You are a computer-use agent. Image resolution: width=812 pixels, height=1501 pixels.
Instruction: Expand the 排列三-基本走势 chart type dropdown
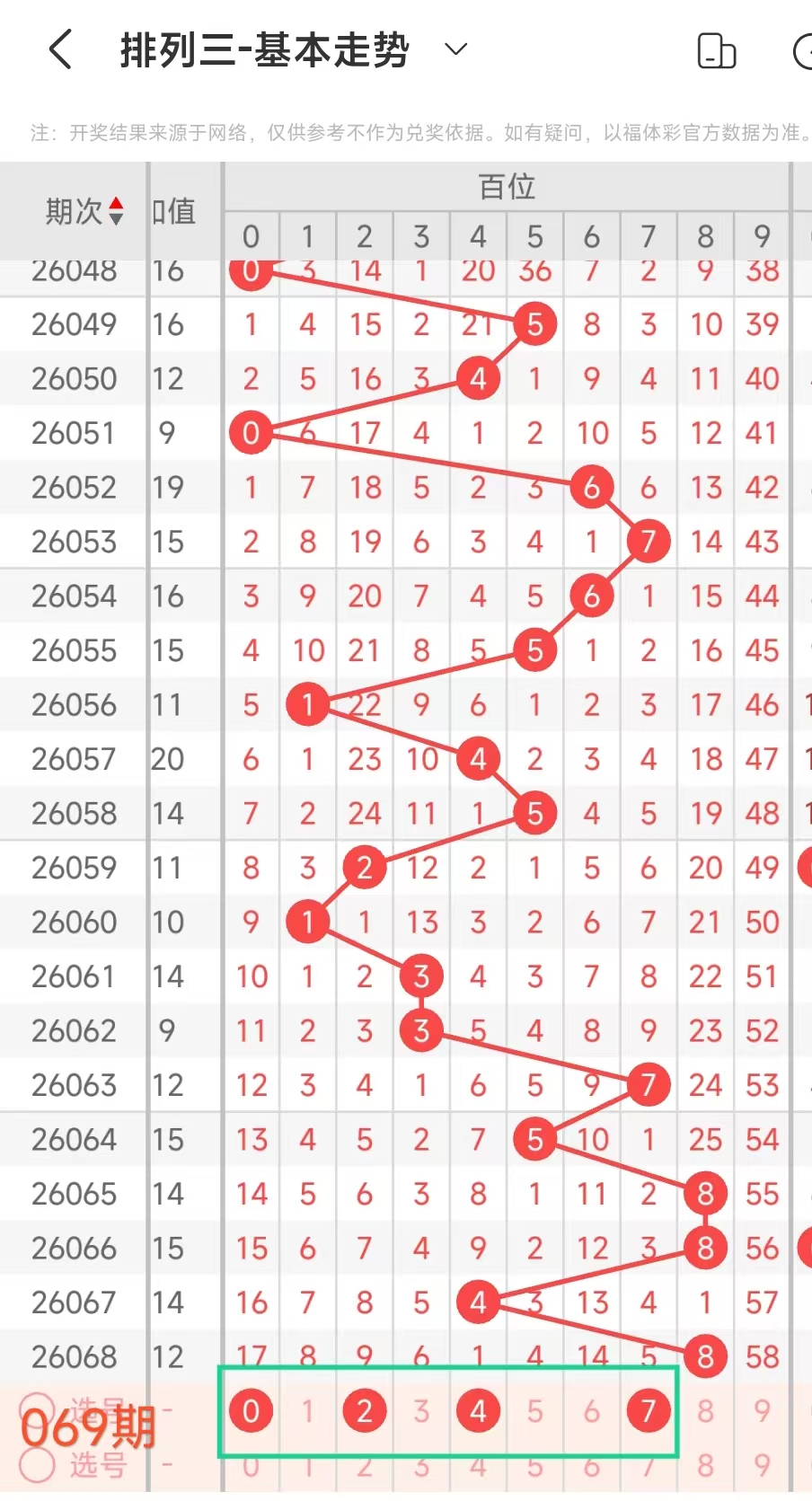click(x=456, y=49)
